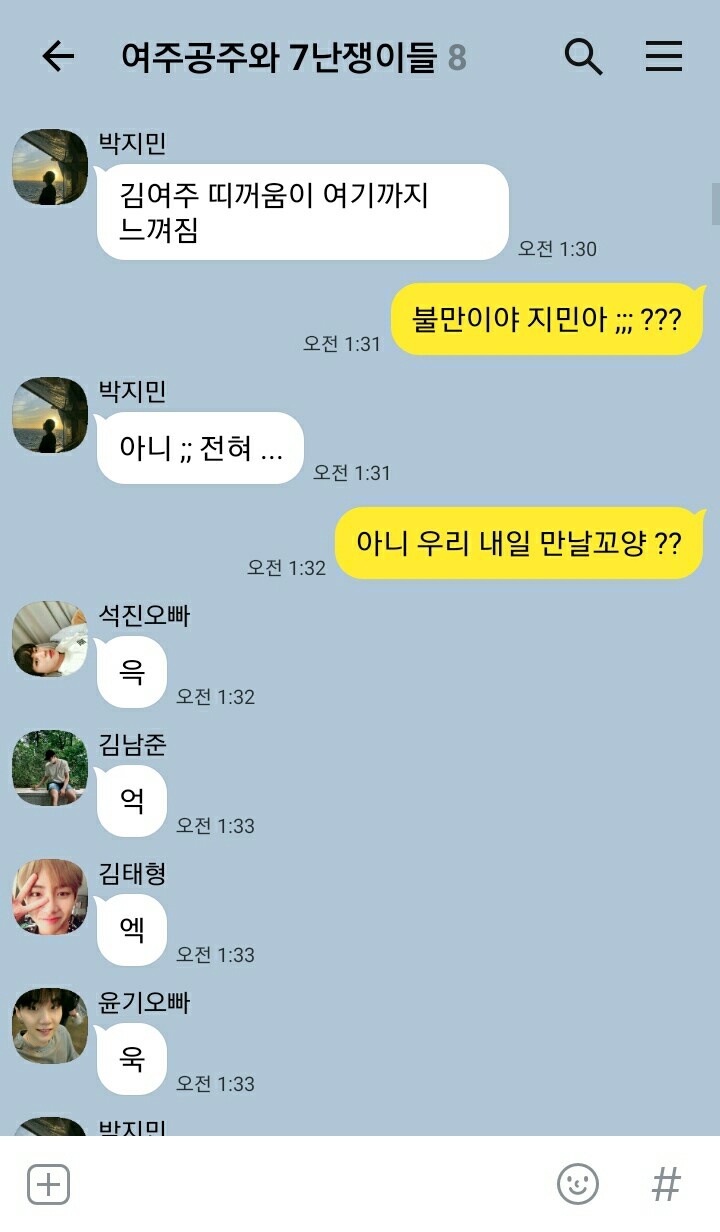Open the plus attachment button
Image resolution: width=720 pixels, height=1232 pixels.
pos(48,1185)
